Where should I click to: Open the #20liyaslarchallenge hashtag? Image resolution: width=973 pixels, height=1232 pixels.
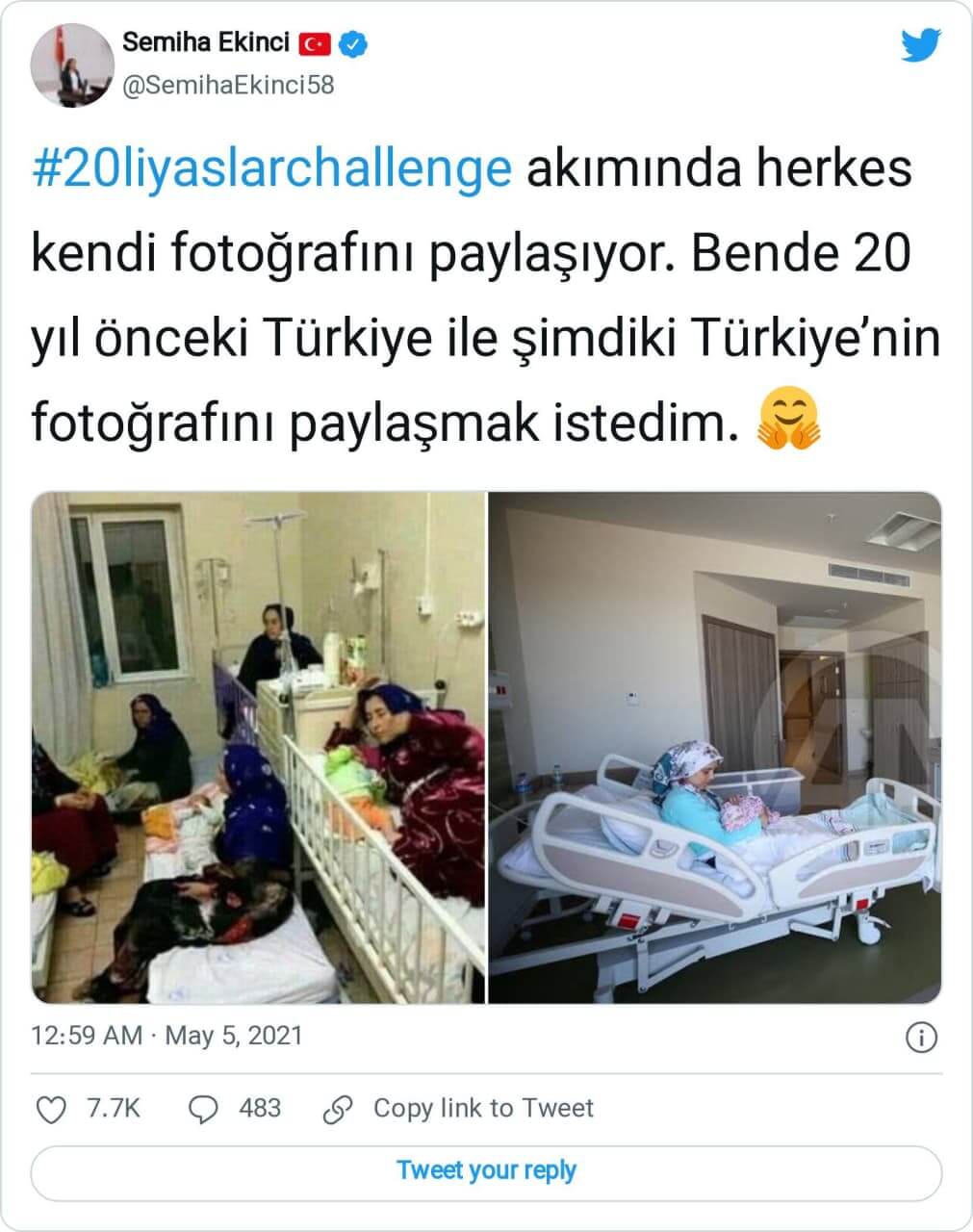(x=271, y=168)
